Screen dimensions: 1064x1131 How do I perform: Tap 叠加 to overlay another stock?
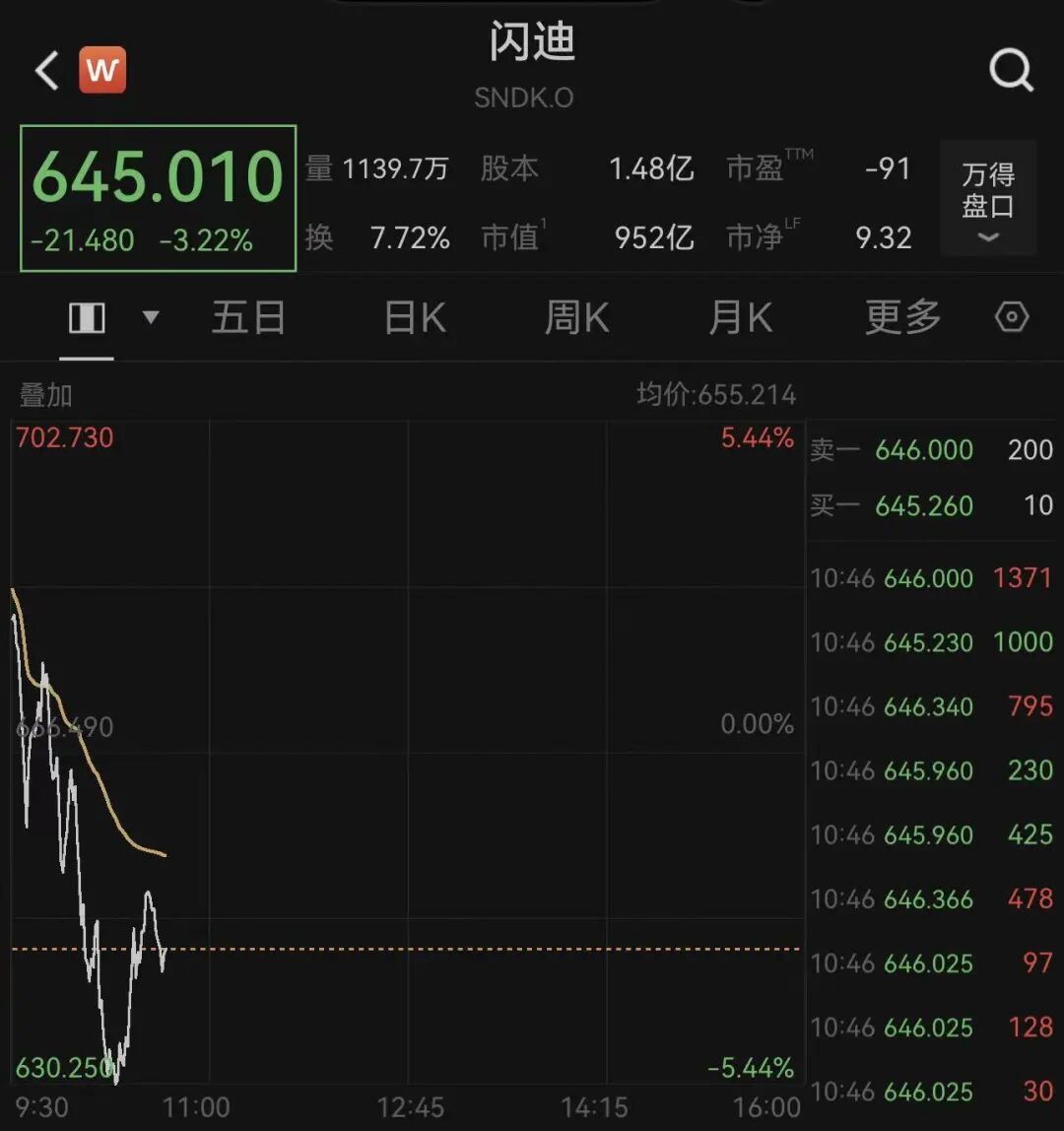(x=46, y=396)
